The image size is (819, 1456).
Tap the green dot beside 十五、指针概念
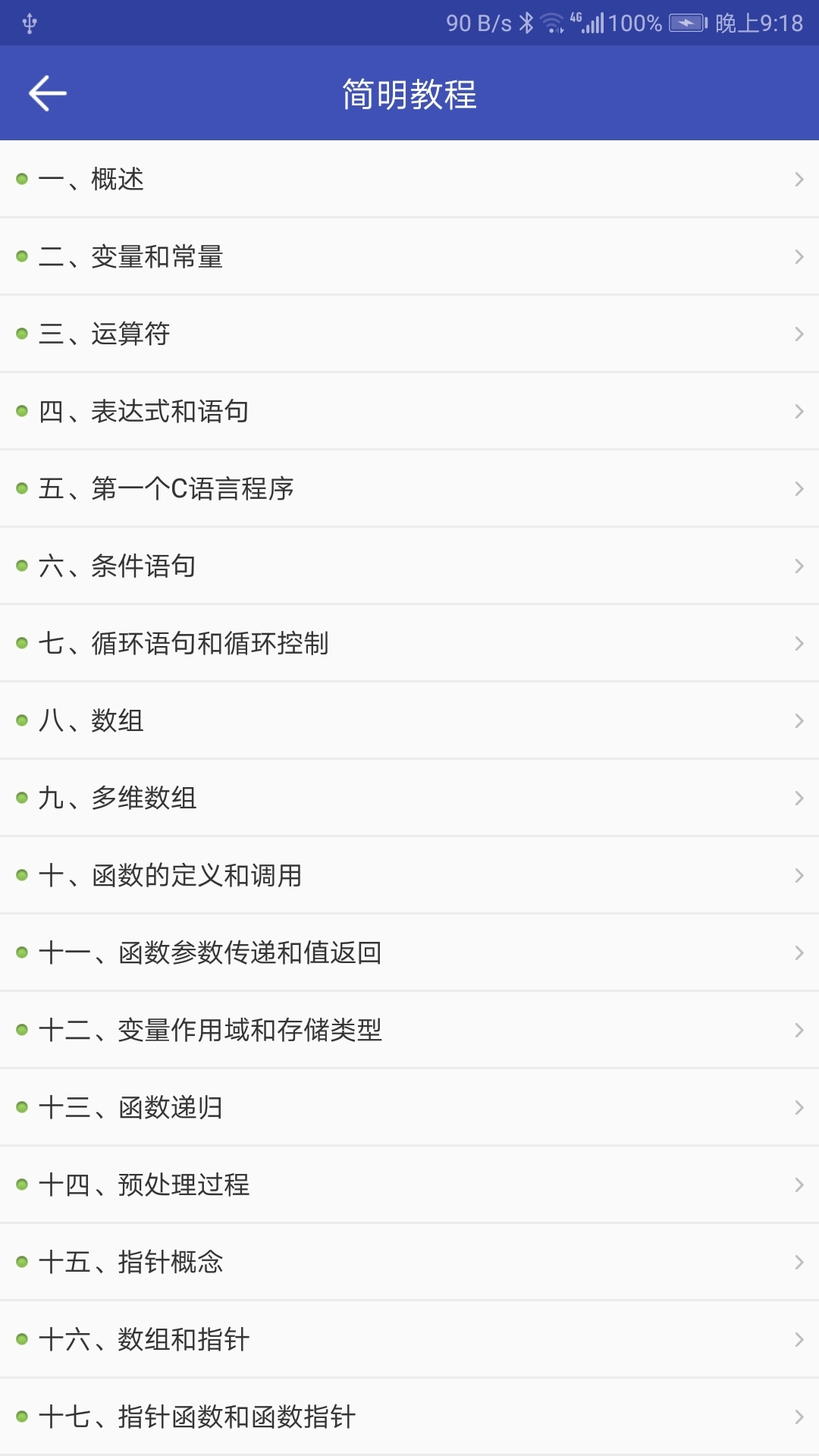pos(22,1262)
